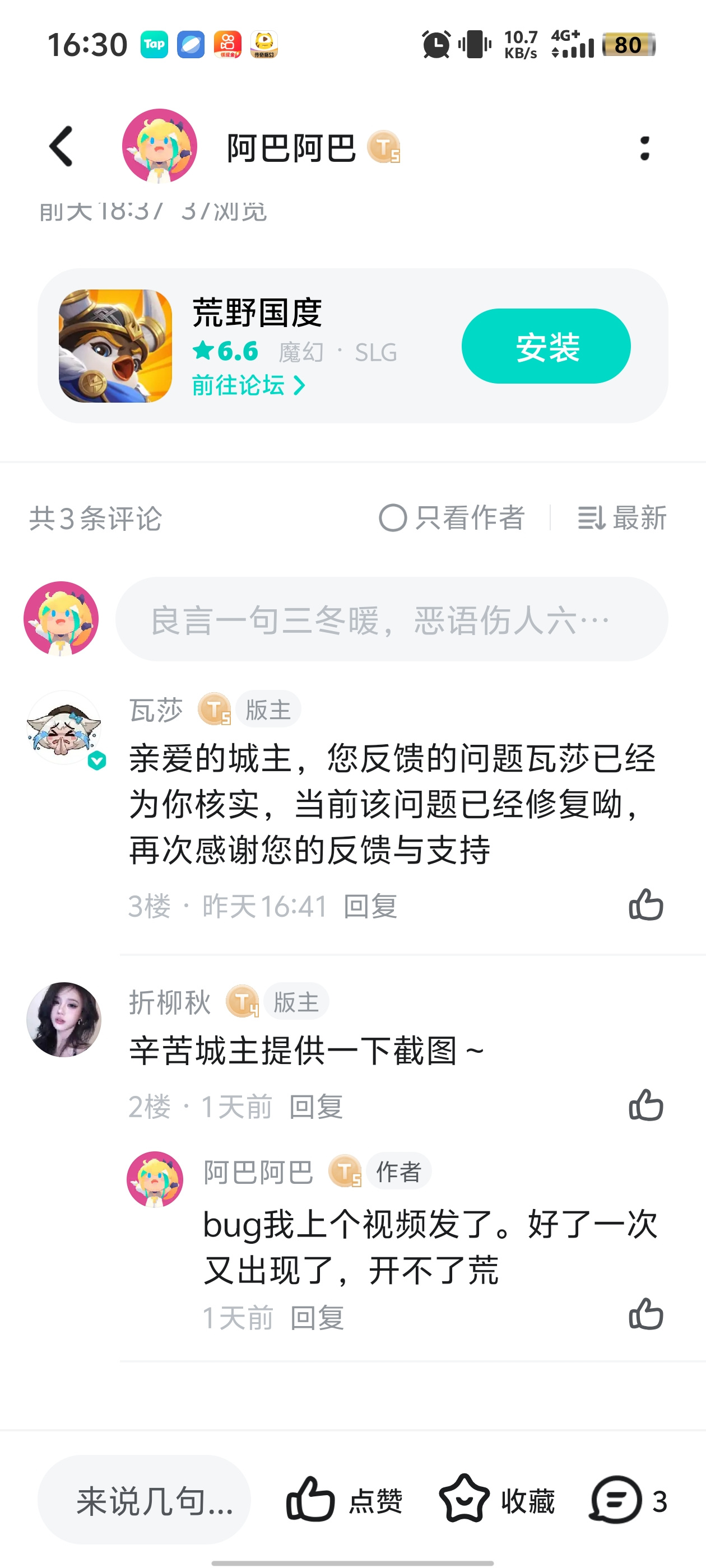Viewport: 706px width, 1568px height.
Task: Like 瓦莎's 3楼 comment
Action: (x=645, y=904)
